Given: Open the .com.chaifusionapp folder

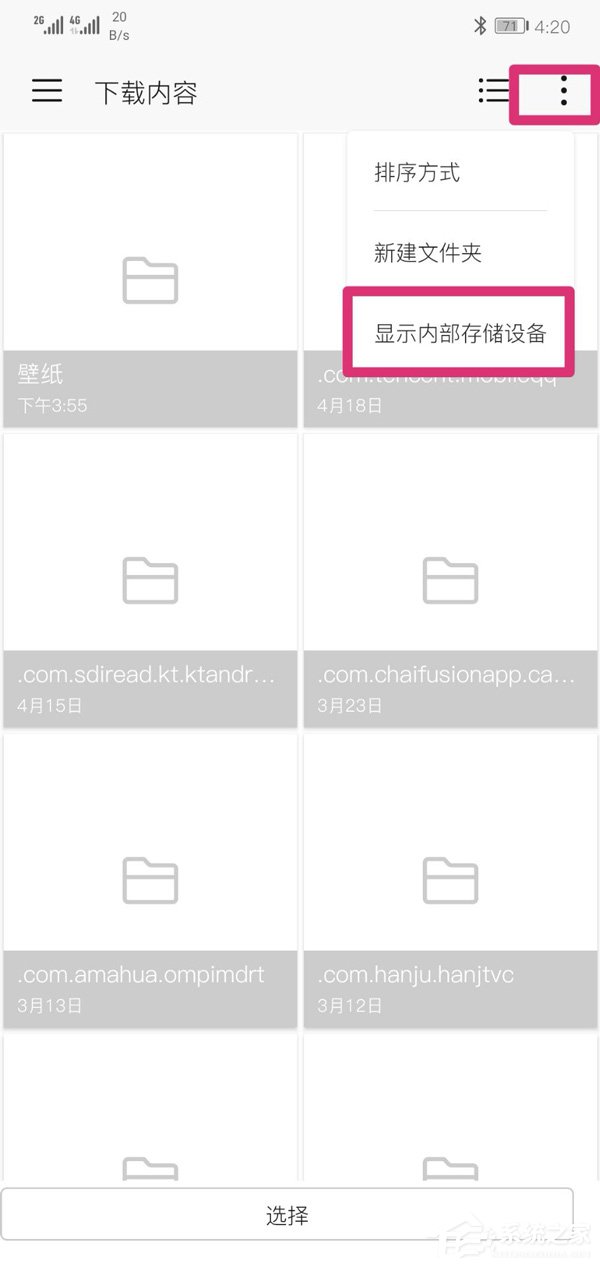Looking at the screenshot, I should pos(450,580).
